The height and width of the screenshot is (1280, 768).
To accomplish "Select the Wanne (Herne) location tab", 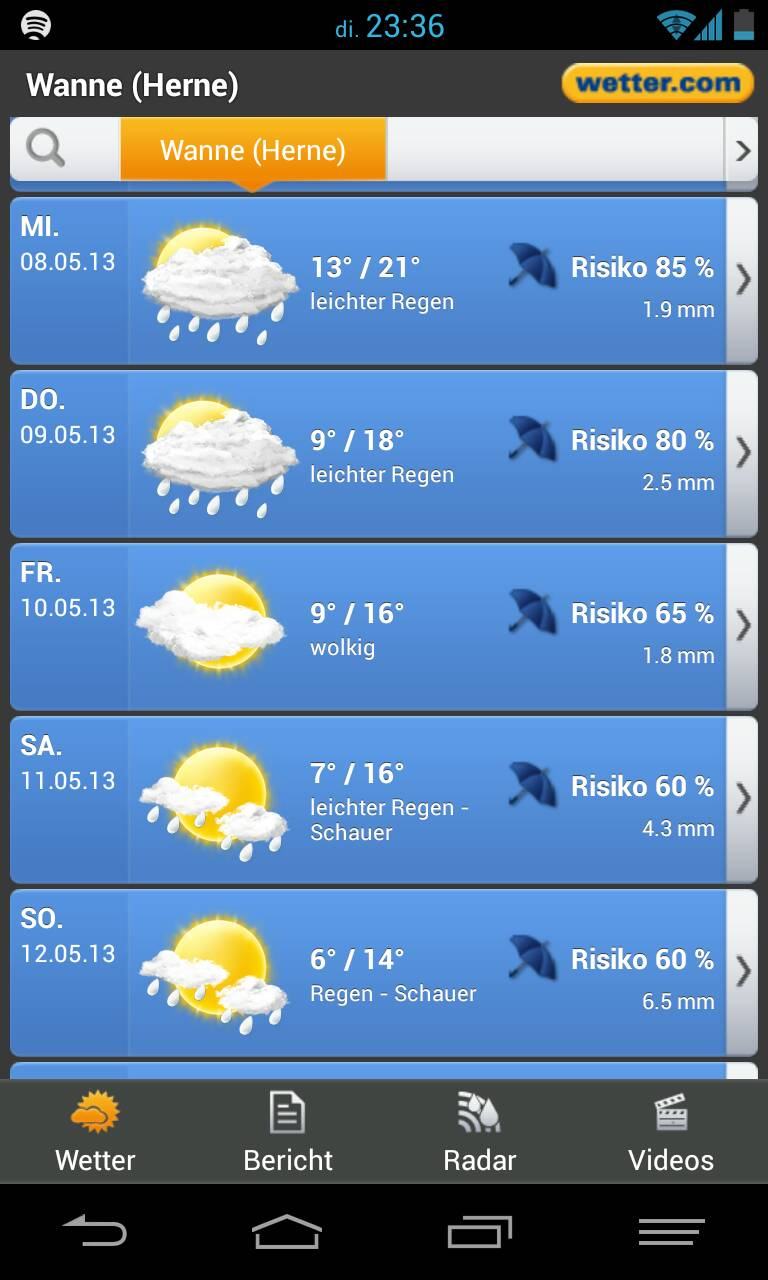I will coord(253,150).
